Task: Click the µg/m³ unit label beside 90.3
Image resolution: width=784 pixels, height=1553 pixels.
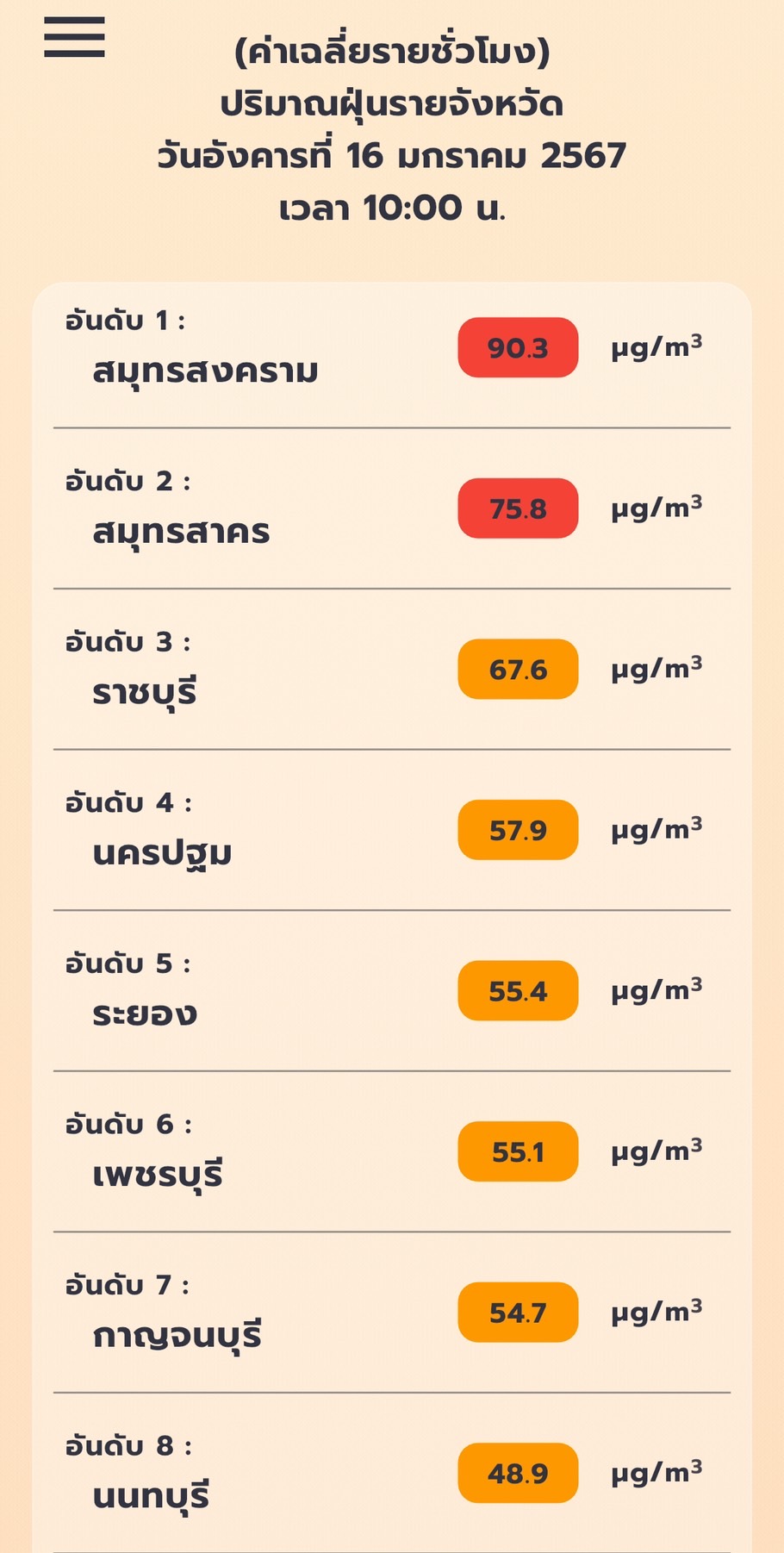Action: point(656,348)
